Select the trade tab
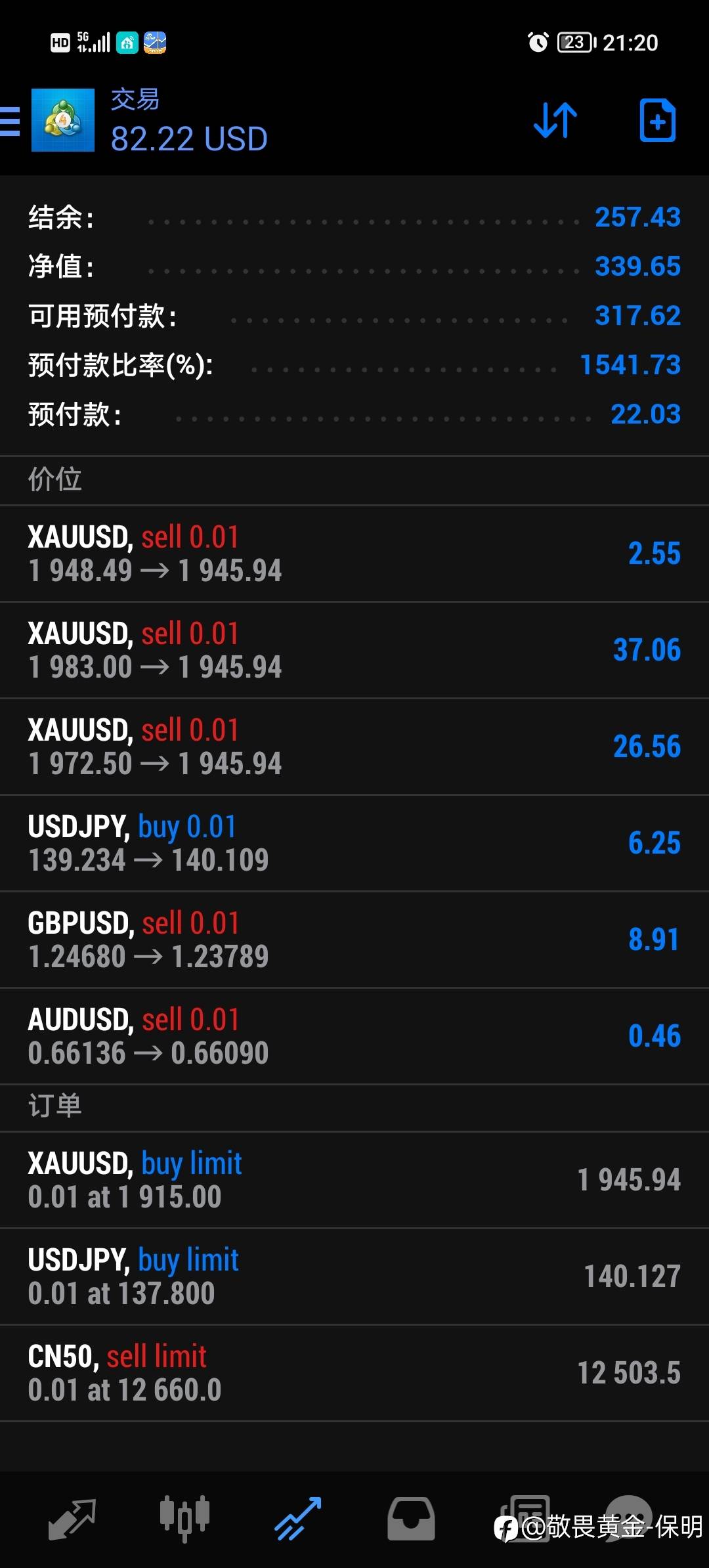The image size is (709, 1568). pyautogui.click(x=298, y=1519)
